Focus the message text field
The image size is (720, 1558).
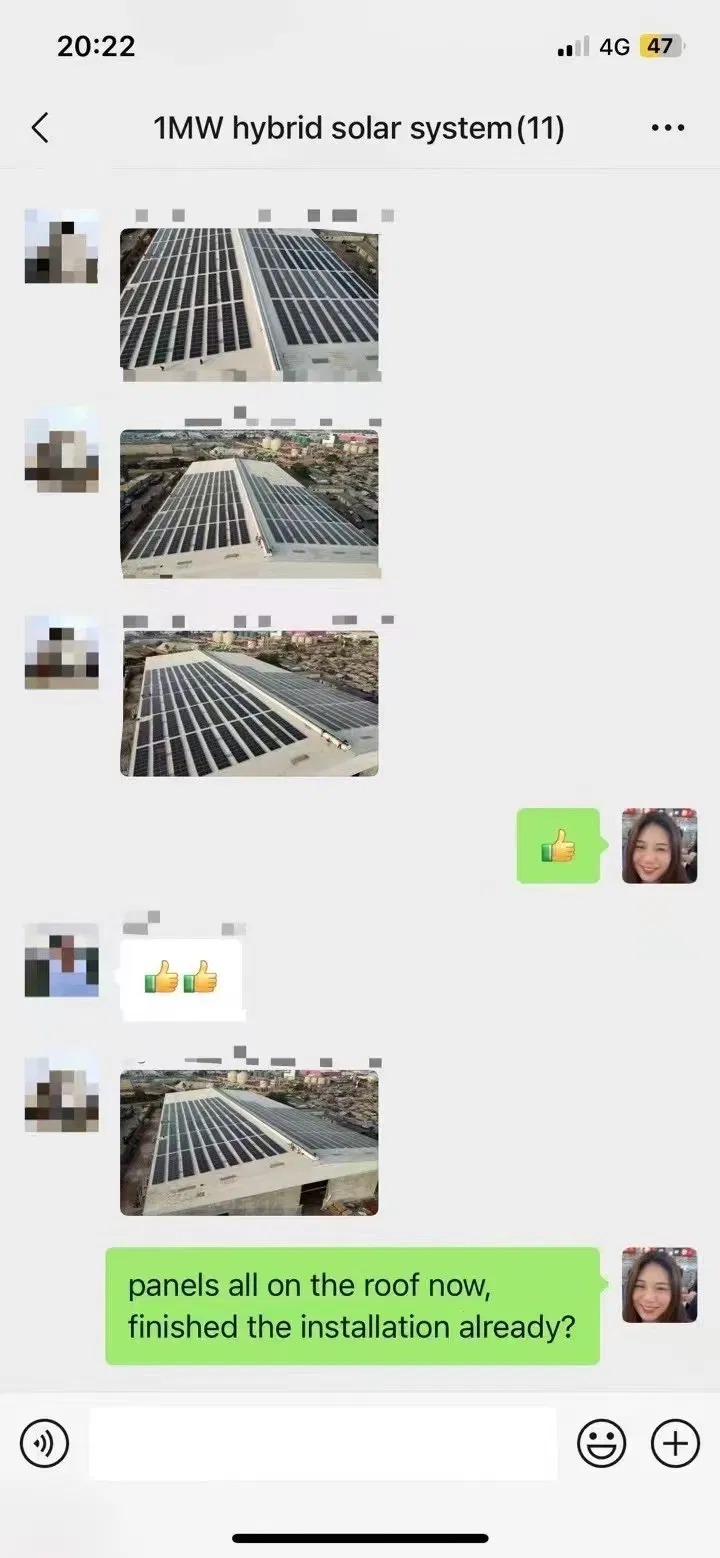click(x=323, y=1443)
